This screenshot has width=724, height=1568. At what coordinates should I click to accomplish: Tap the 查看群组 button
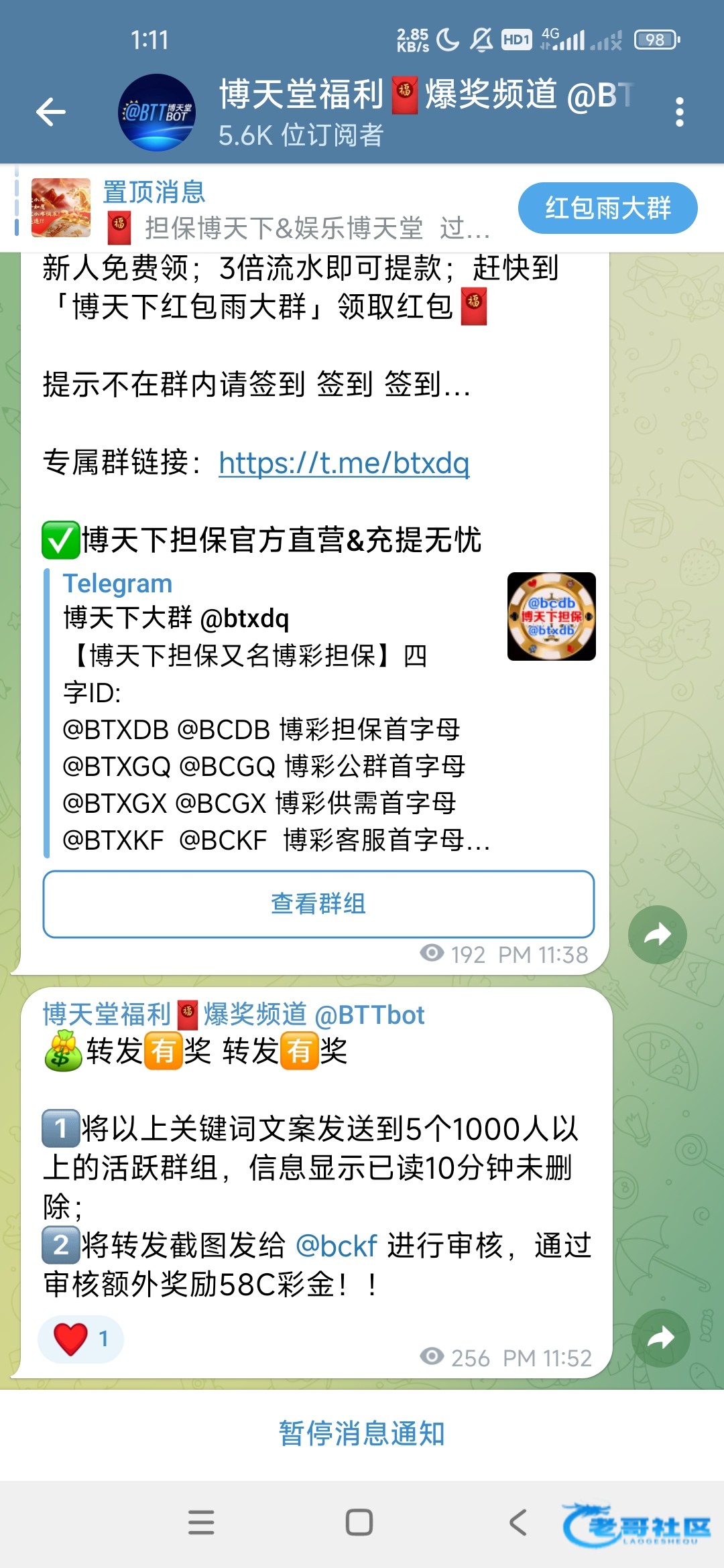318,904
